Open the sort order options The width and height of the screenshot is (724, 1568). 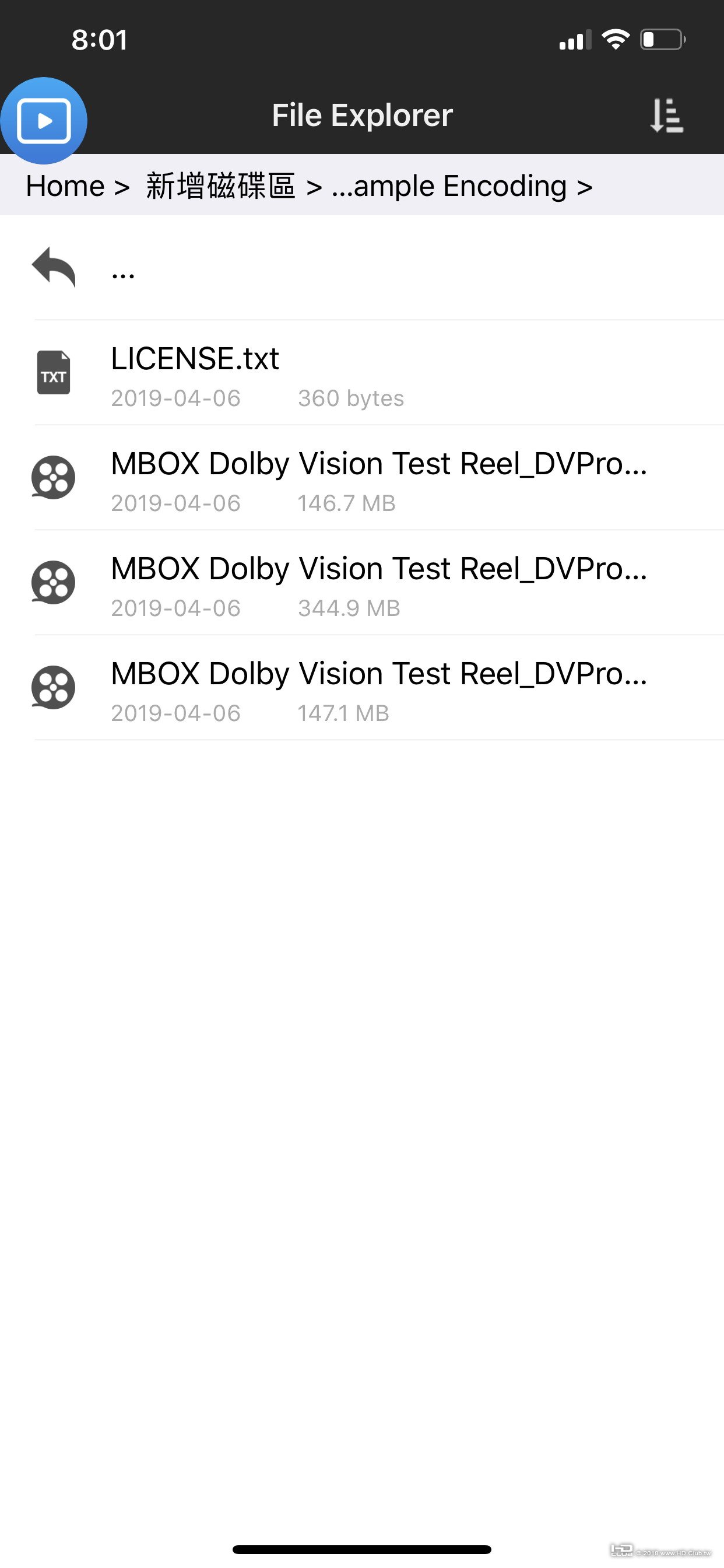[x=666, y=116]
